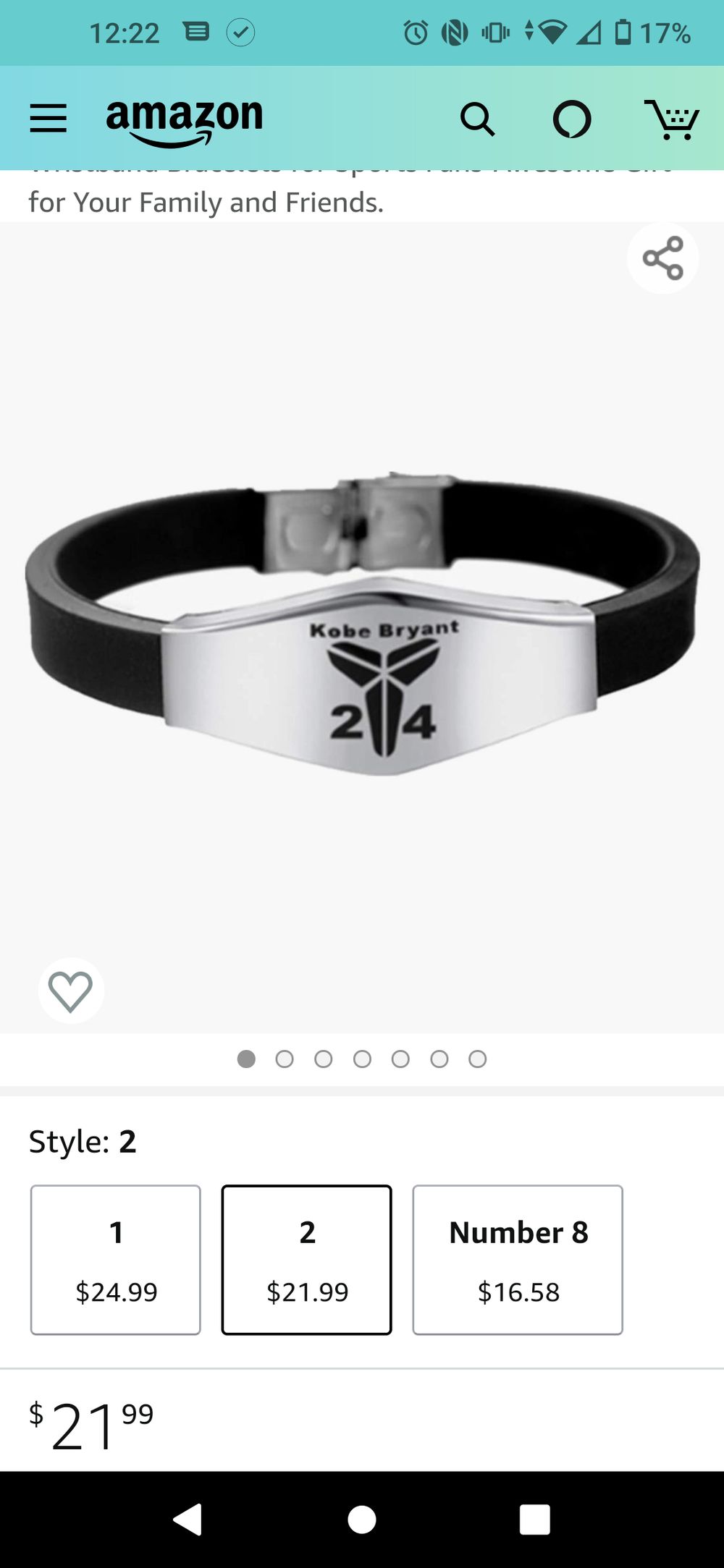
Task: Open the bracelet product image
Action: pyautogui.click(x=362, y=626)
